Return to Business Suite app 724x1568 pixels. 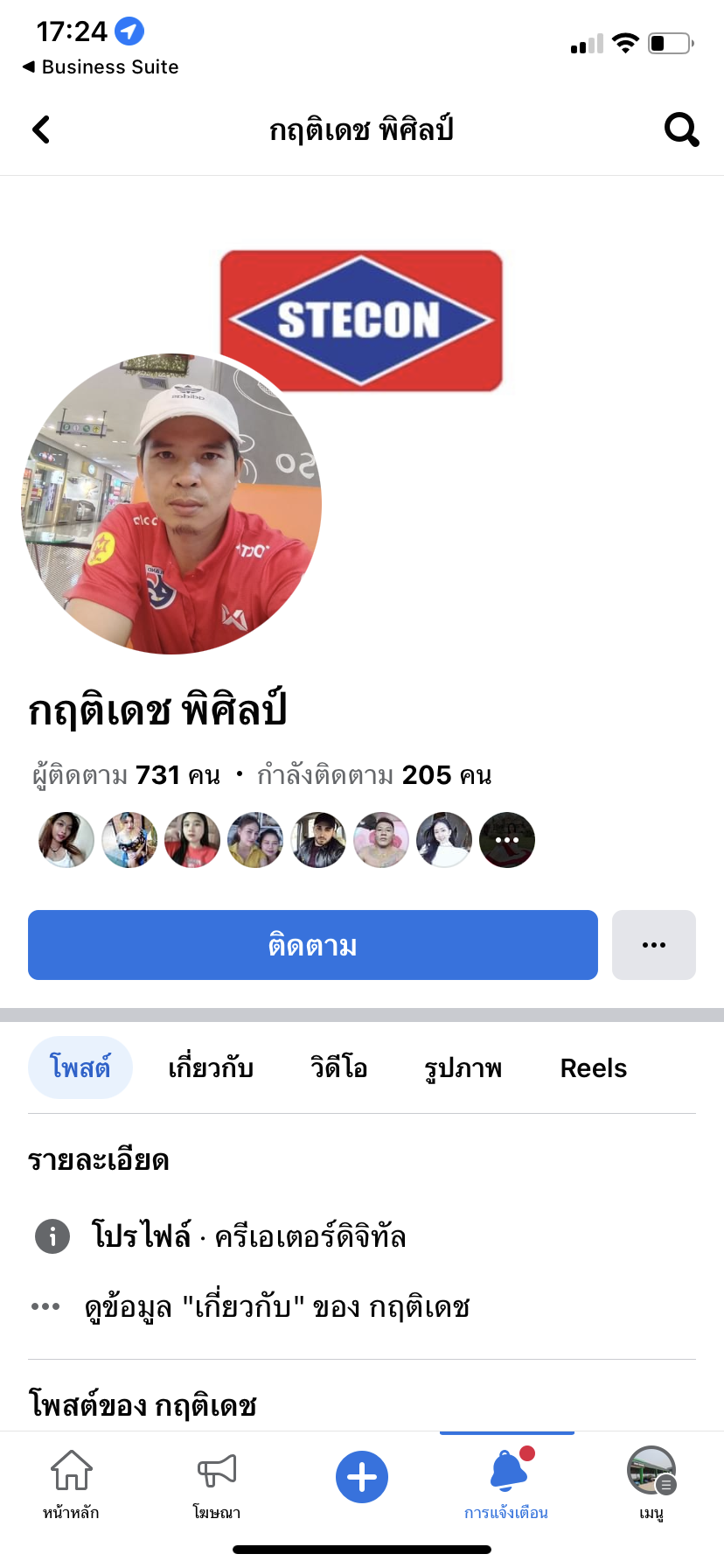pos(100,66)
